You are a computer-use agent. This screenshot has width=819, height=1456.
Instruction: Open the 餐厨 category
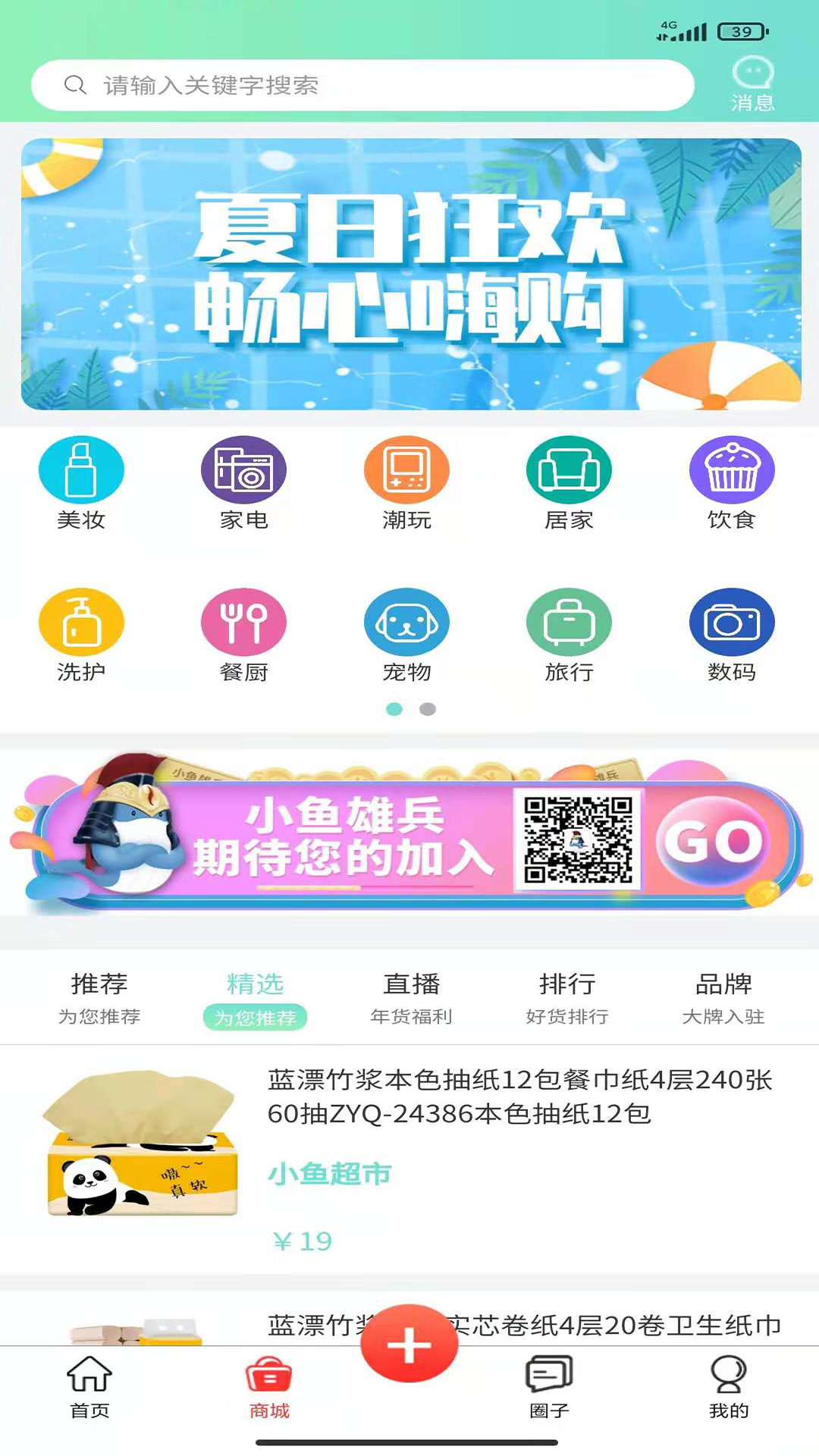coord(243,635)
